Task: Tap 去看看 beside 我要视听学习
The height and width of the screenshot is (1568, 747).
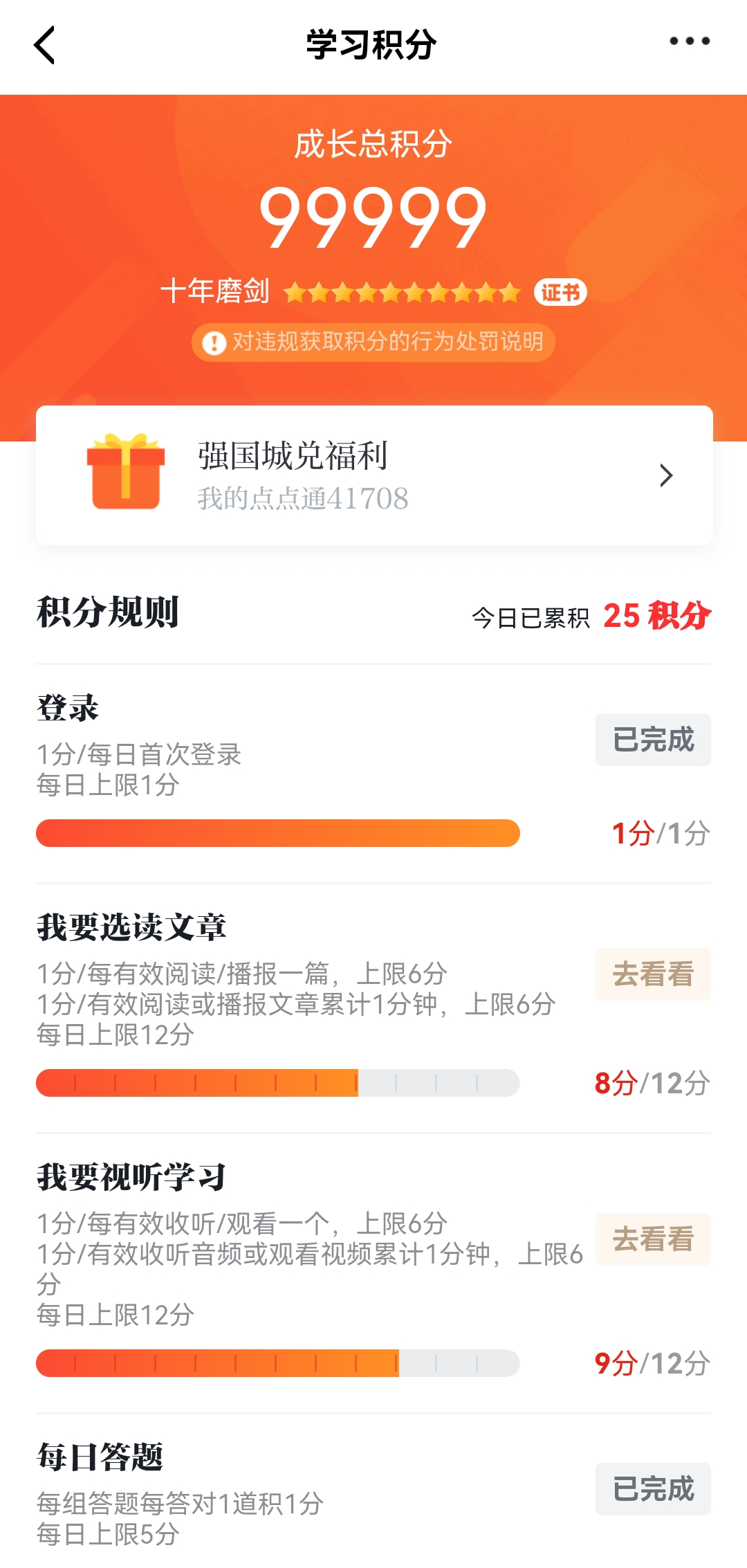Action: click(653, 1239)
